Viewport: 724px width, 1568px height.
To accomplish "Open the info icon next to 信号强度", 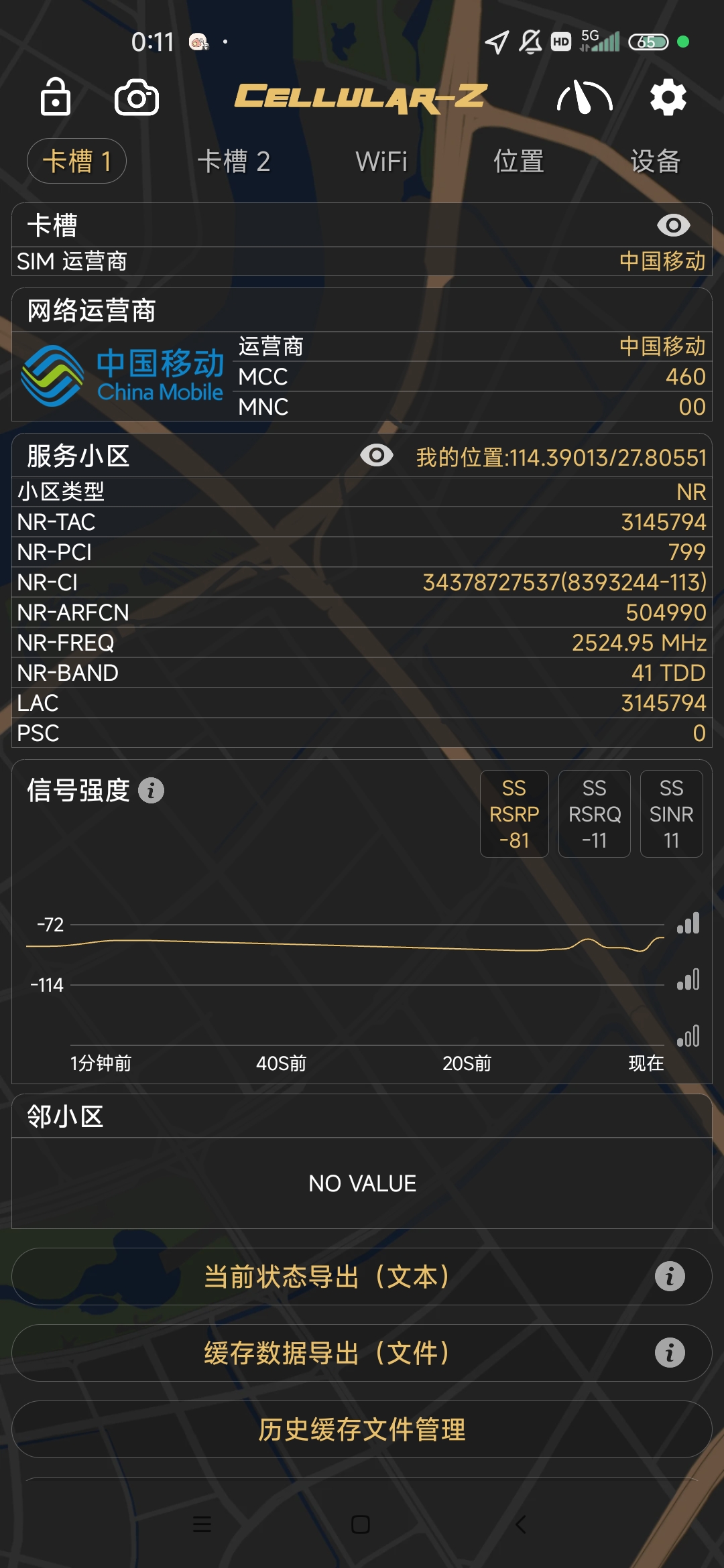I will pyautogui.click(x=151, y=791).
